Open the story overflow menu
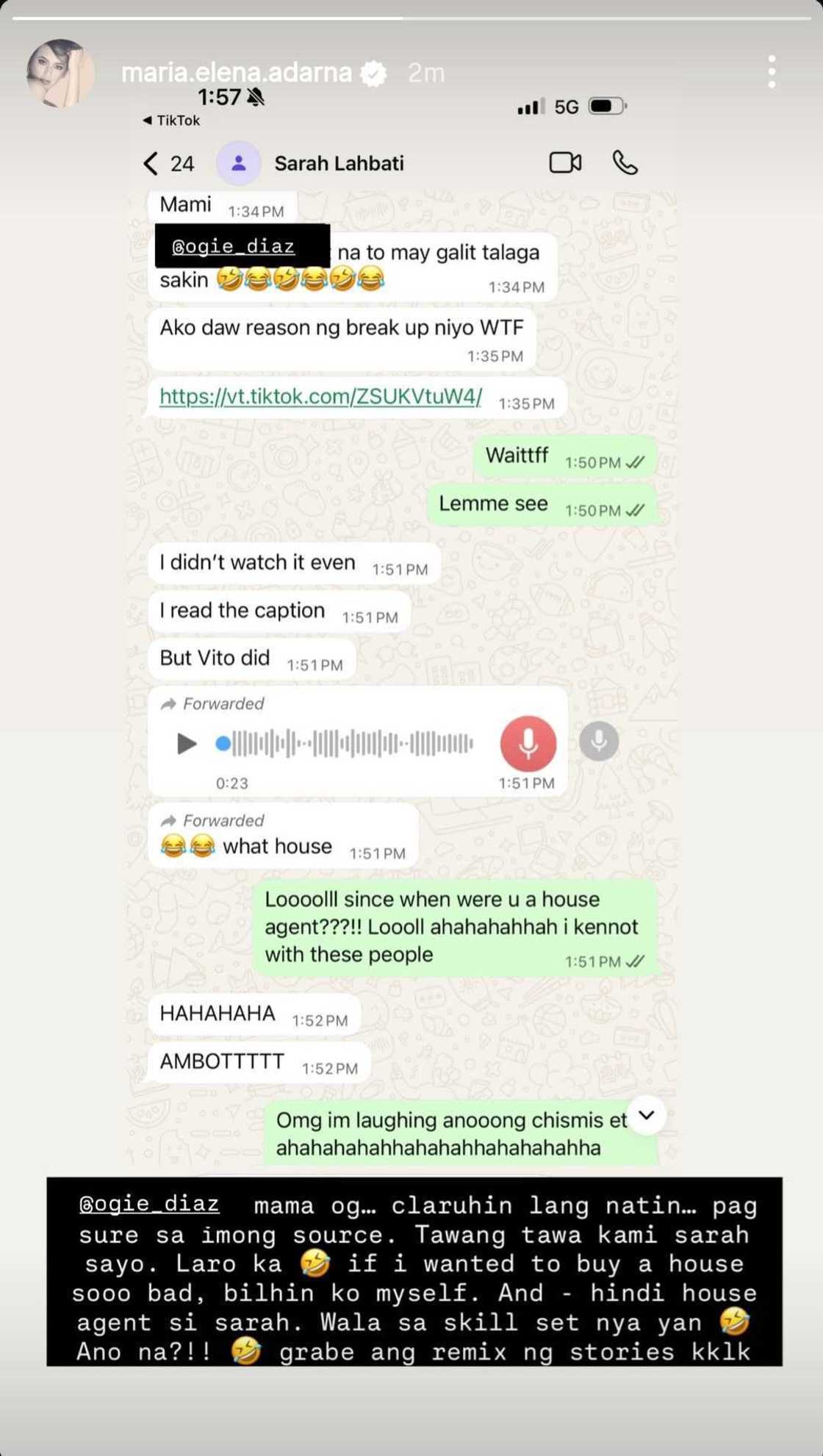This screenshot has width=823, height=1456. [771, 72]
